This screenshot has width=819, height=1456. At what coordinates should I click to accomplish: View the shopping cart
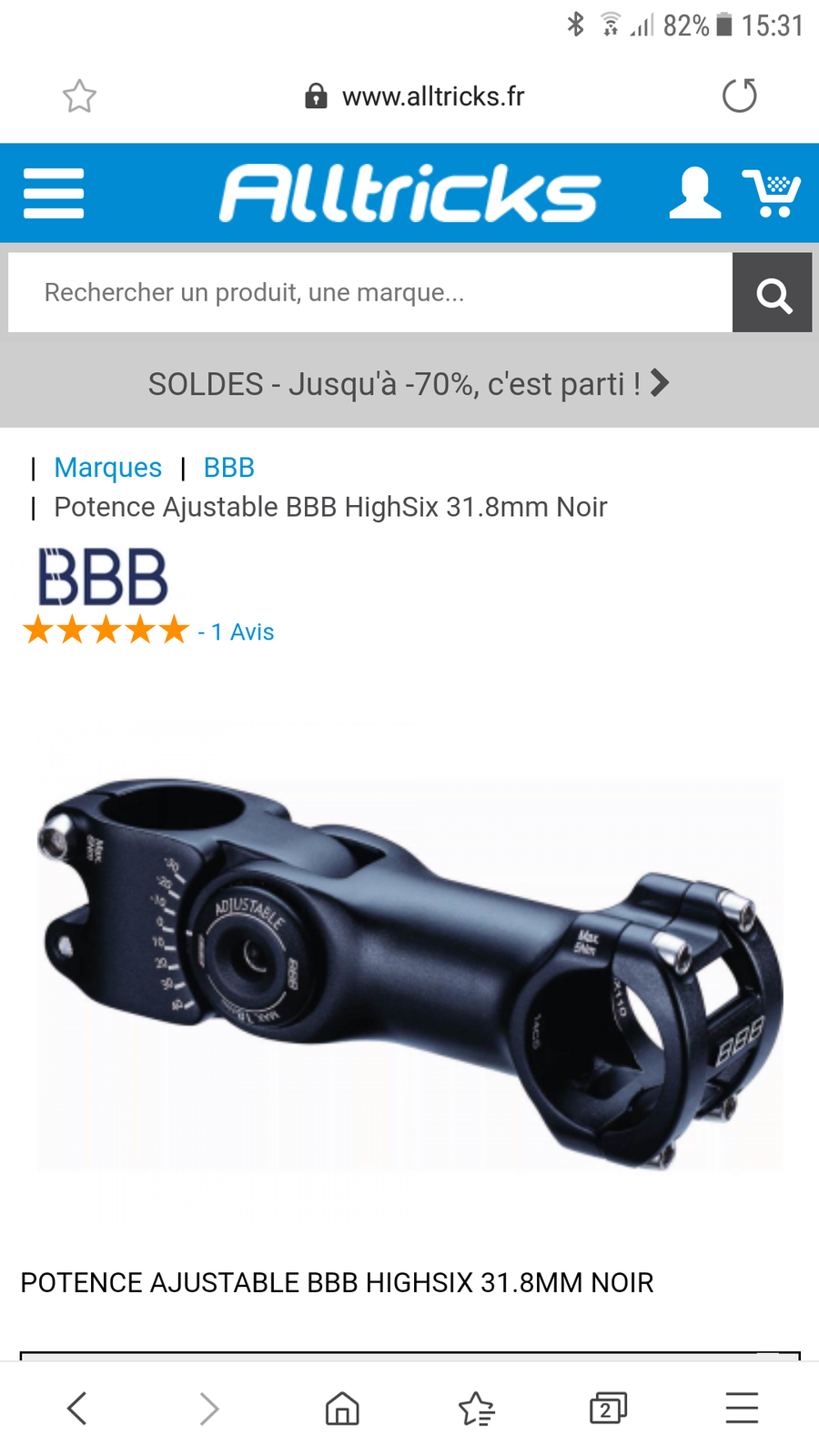(x=772, y=193)
